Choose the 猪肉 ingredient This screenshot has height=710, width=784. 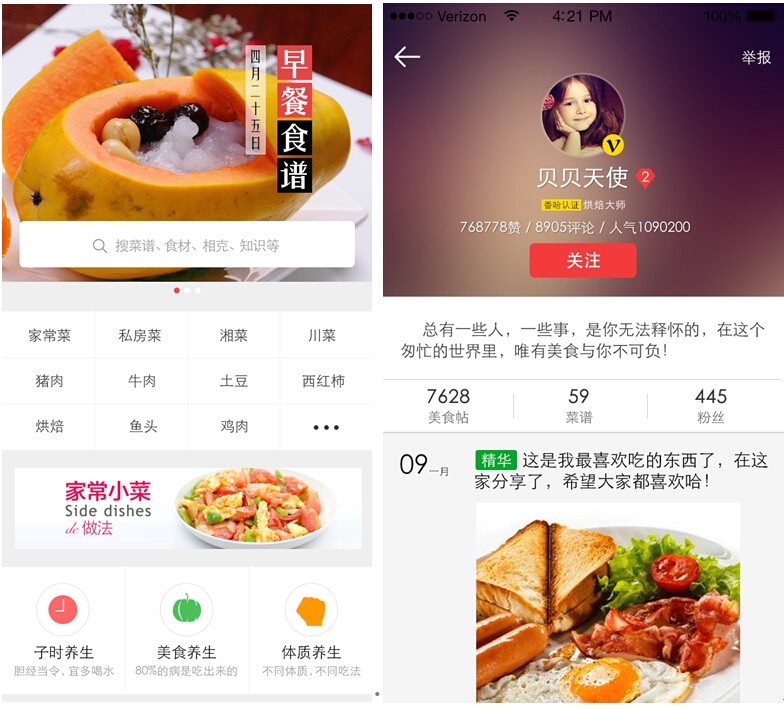point(49,381)
